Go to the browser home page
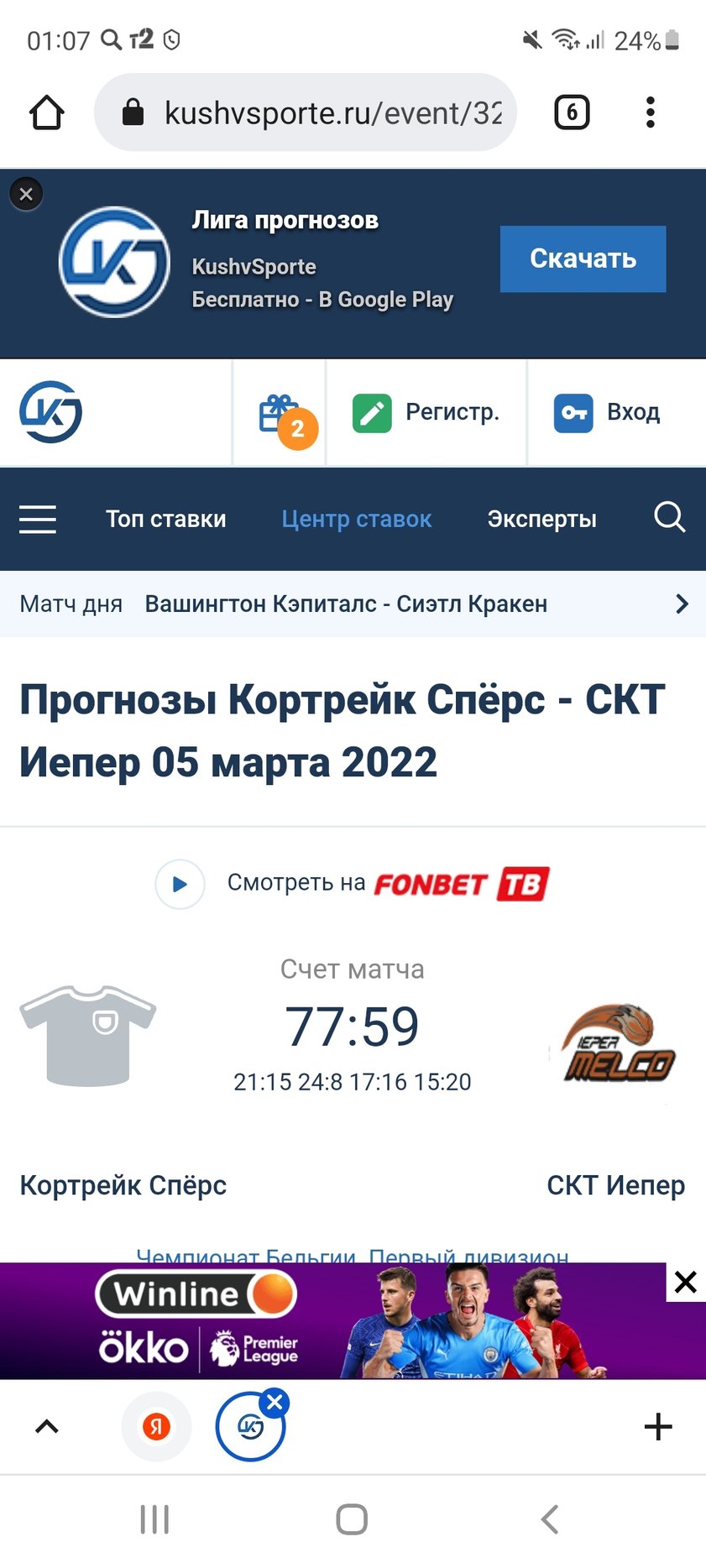 tap(47, 112)
